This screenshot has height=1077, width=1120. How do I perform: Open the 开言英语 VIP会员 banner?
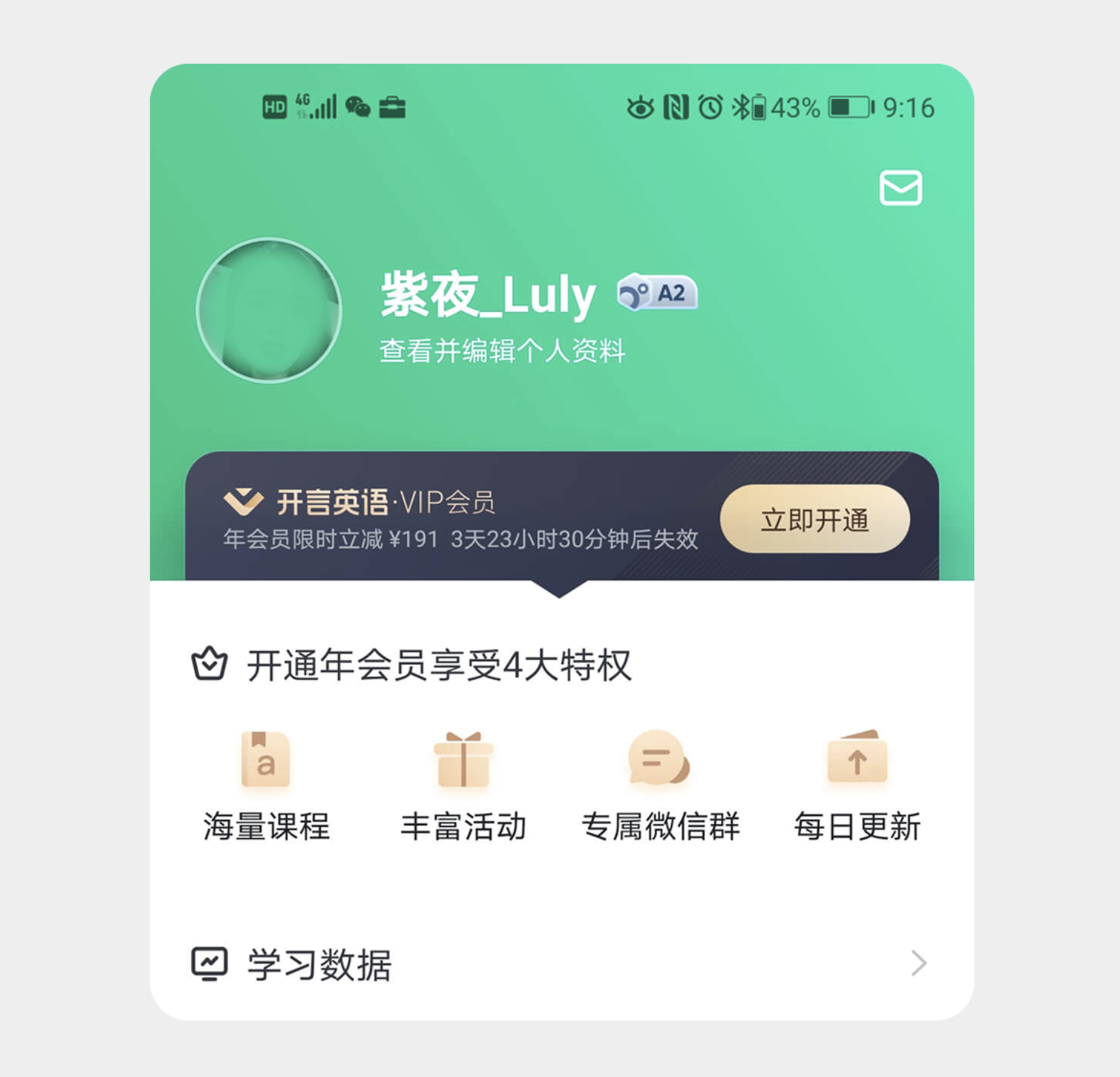click(431, 519)
